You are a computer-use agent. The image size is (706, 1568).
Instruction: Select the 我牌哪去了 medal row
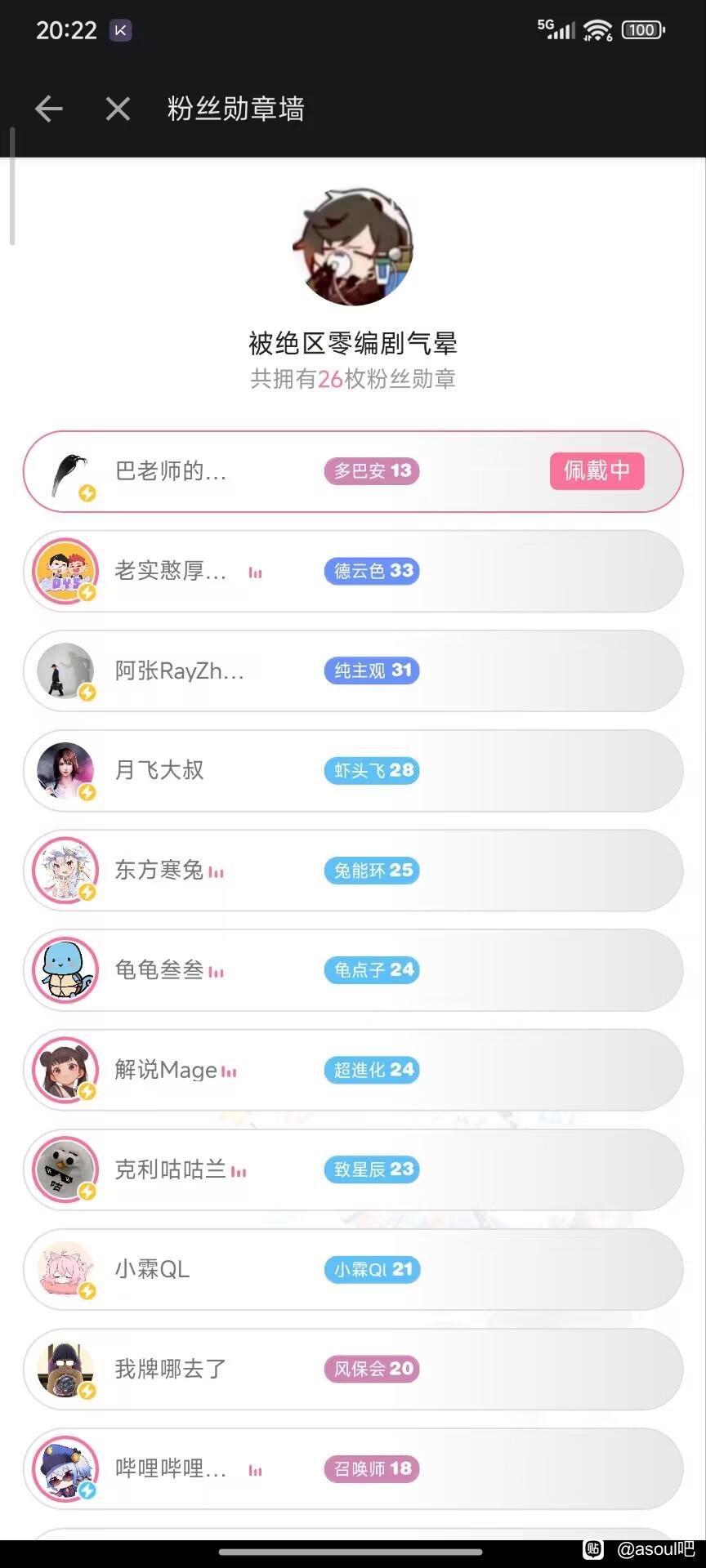353,1369
